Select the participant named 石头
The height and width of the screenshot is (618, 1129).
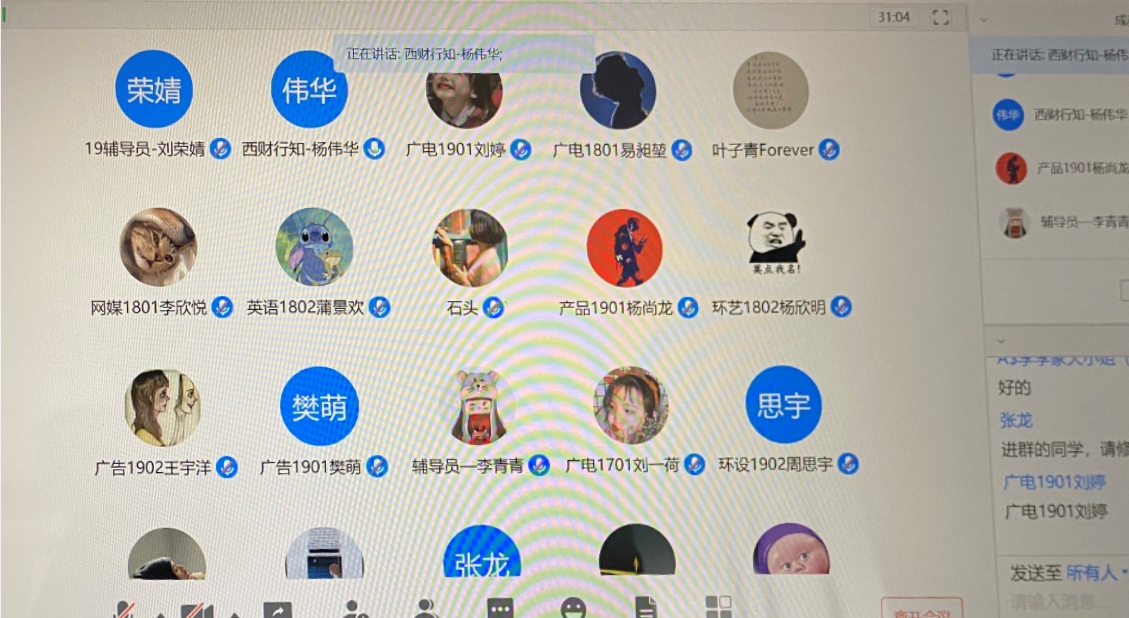469,248
